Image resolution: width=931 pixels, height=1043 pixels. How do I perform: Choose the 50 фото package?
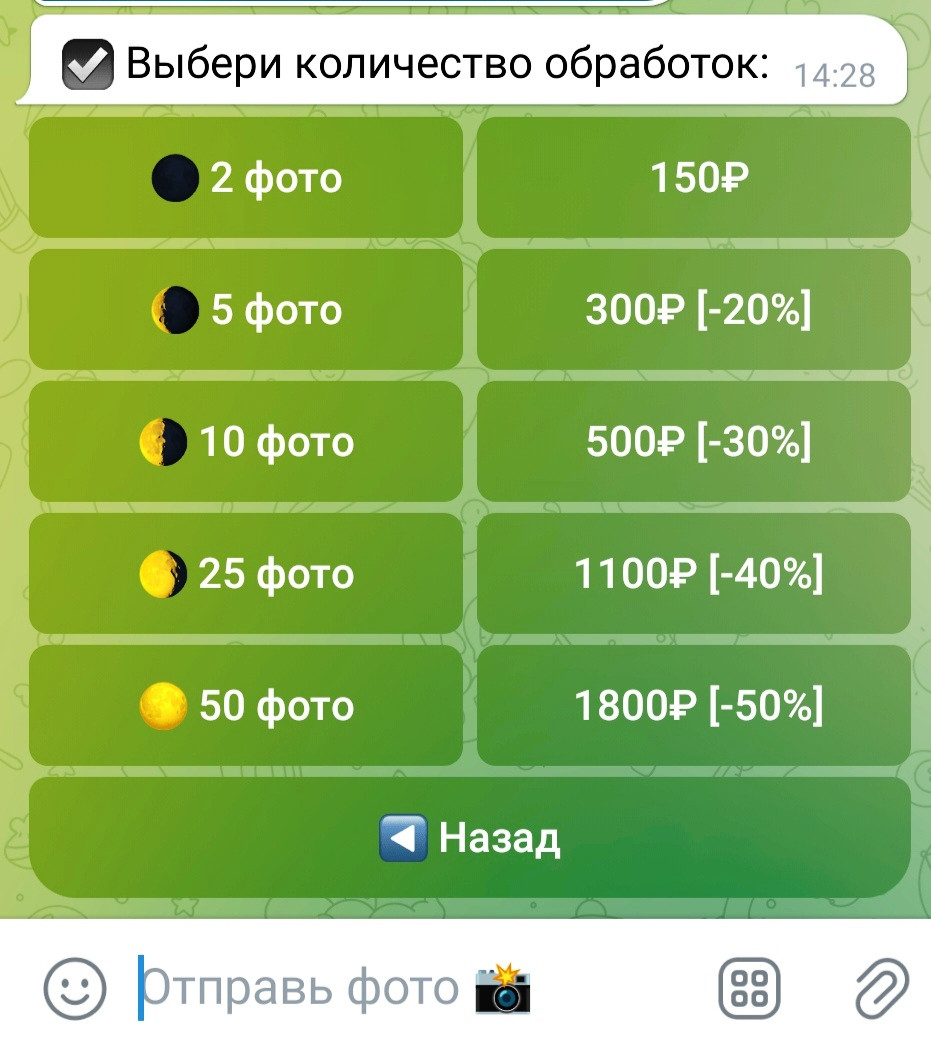(246, 706)
